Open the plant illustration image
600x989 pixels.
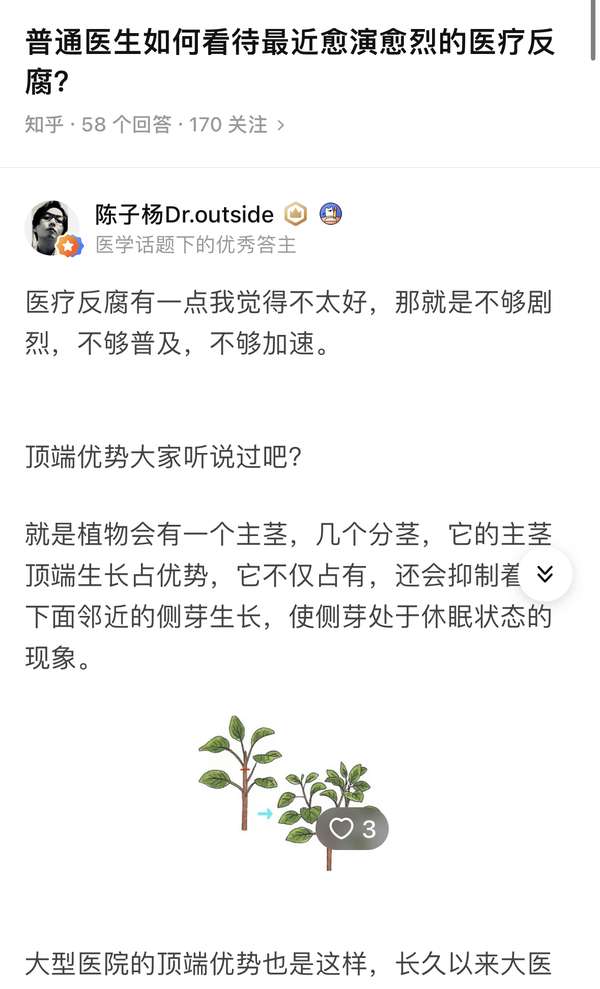(x=284, y=792)
